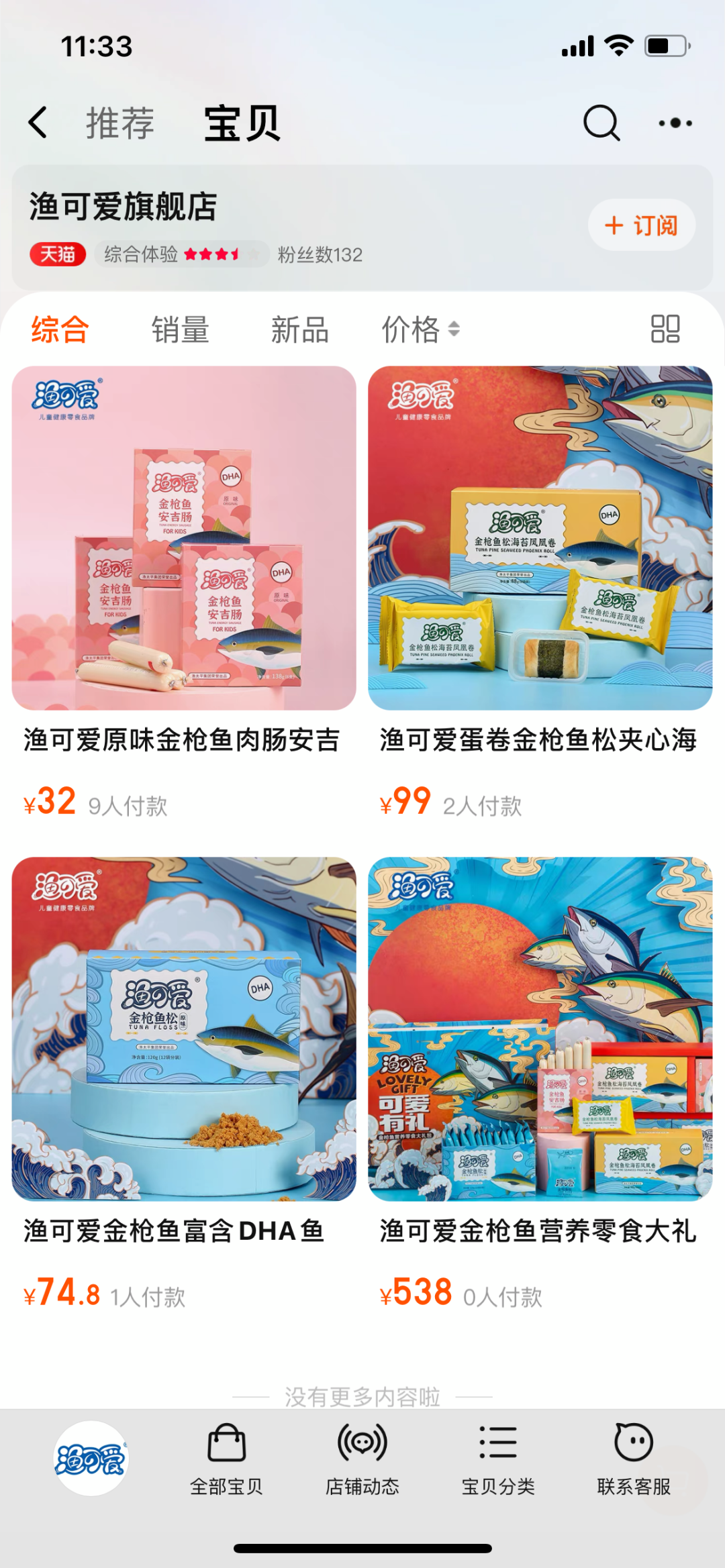View 渔可爱金枪鱼营养零食大礼 product priced ¥538

click(x=540, y=1029)
